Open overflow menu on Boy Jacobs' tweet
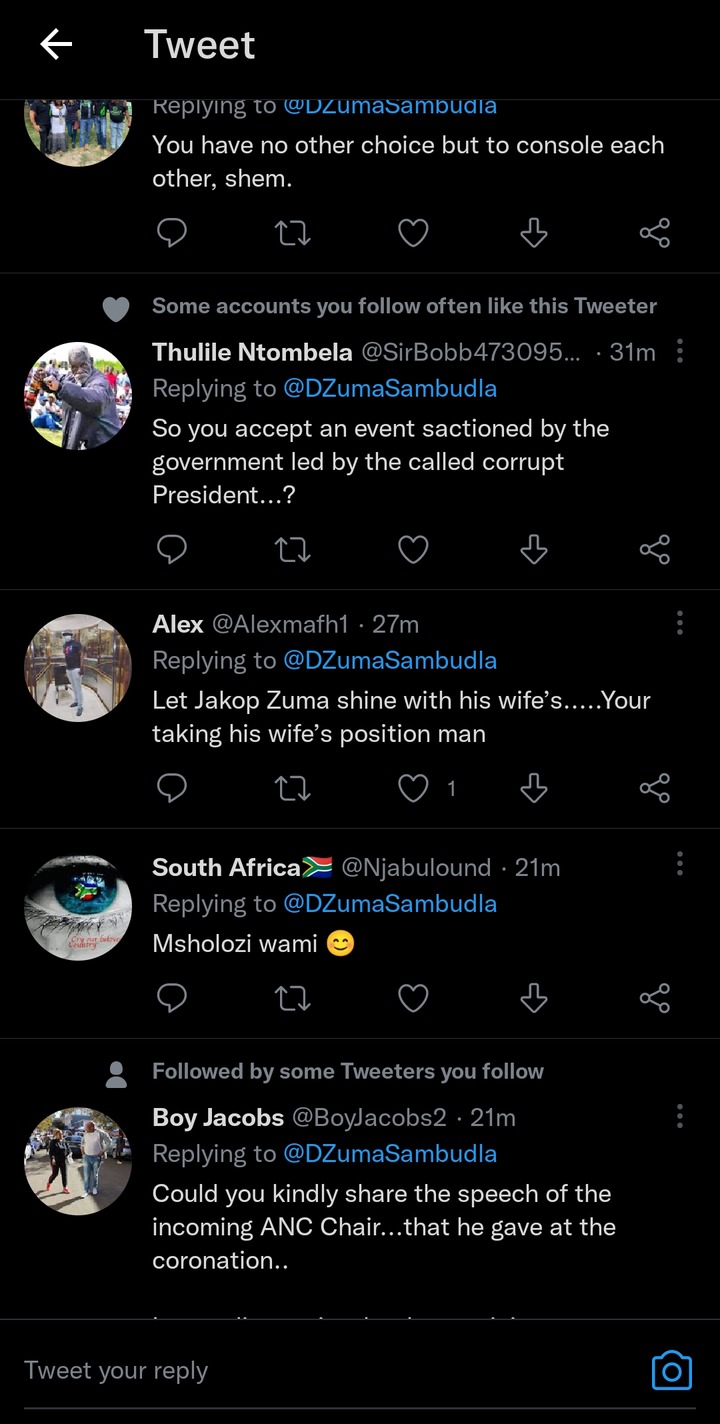This screenshot has height=1424, width=720. [680, 1116]
